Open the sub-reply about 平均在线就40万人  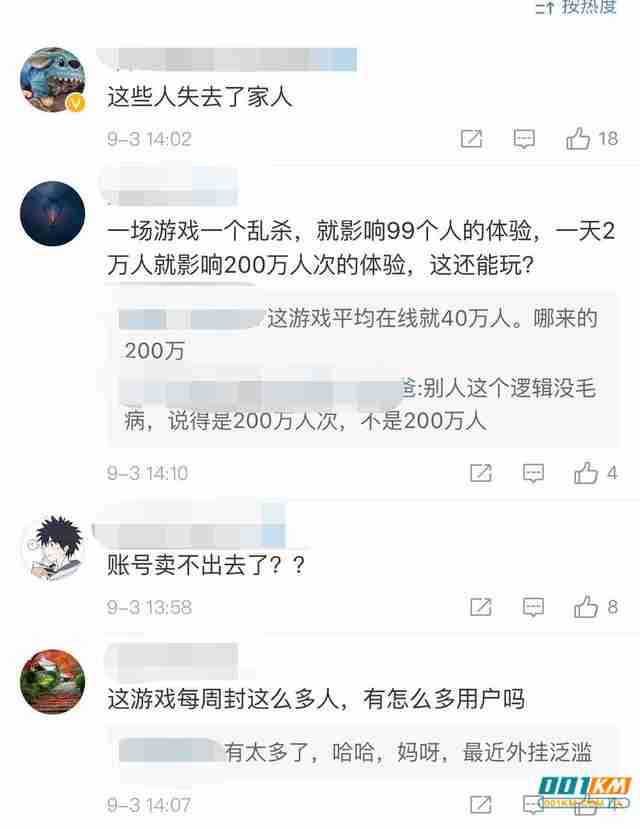360,335
